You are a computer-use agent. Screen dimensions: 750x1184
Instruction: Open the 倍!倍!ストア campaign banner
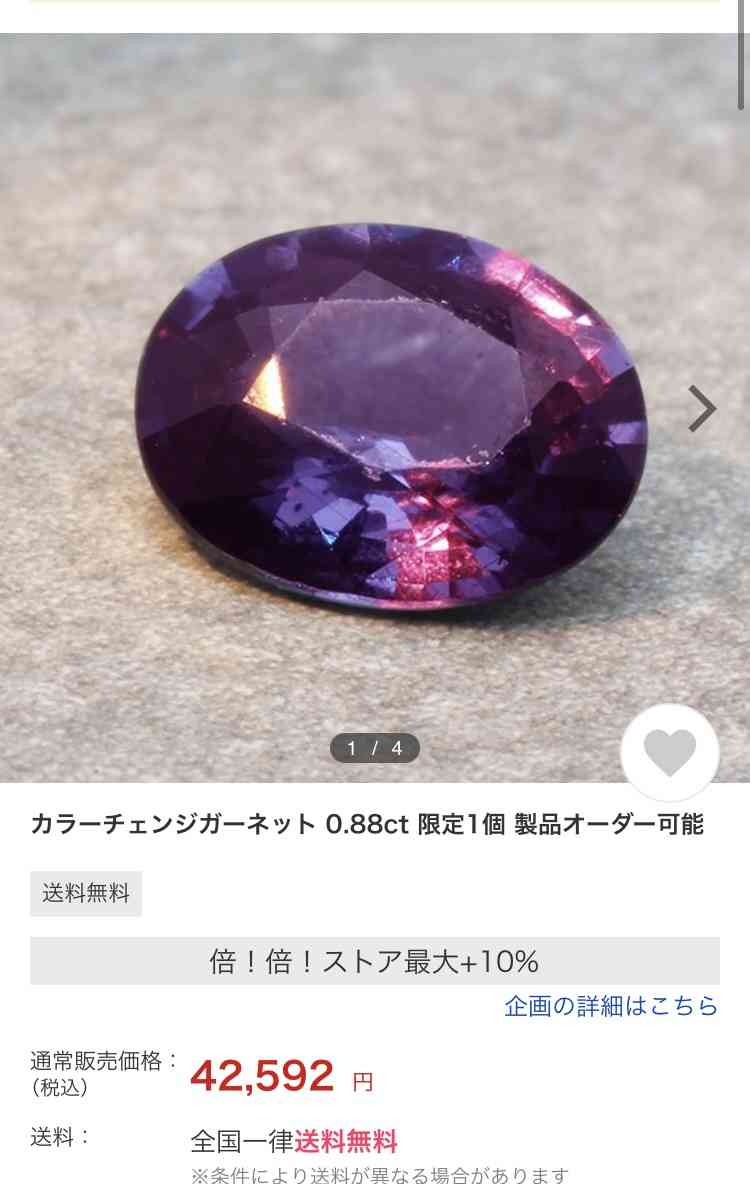point(374,961)
